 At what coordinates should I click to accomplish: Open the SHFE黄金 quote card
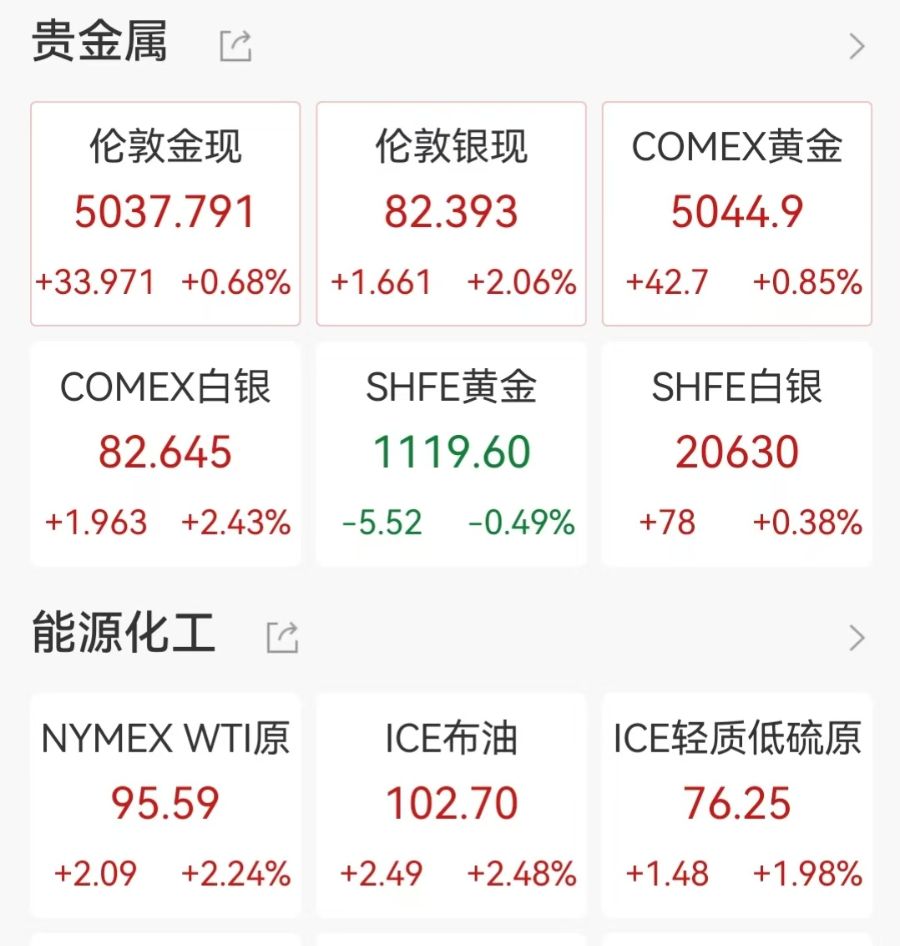pyautogui.click(x=450, y=452)
